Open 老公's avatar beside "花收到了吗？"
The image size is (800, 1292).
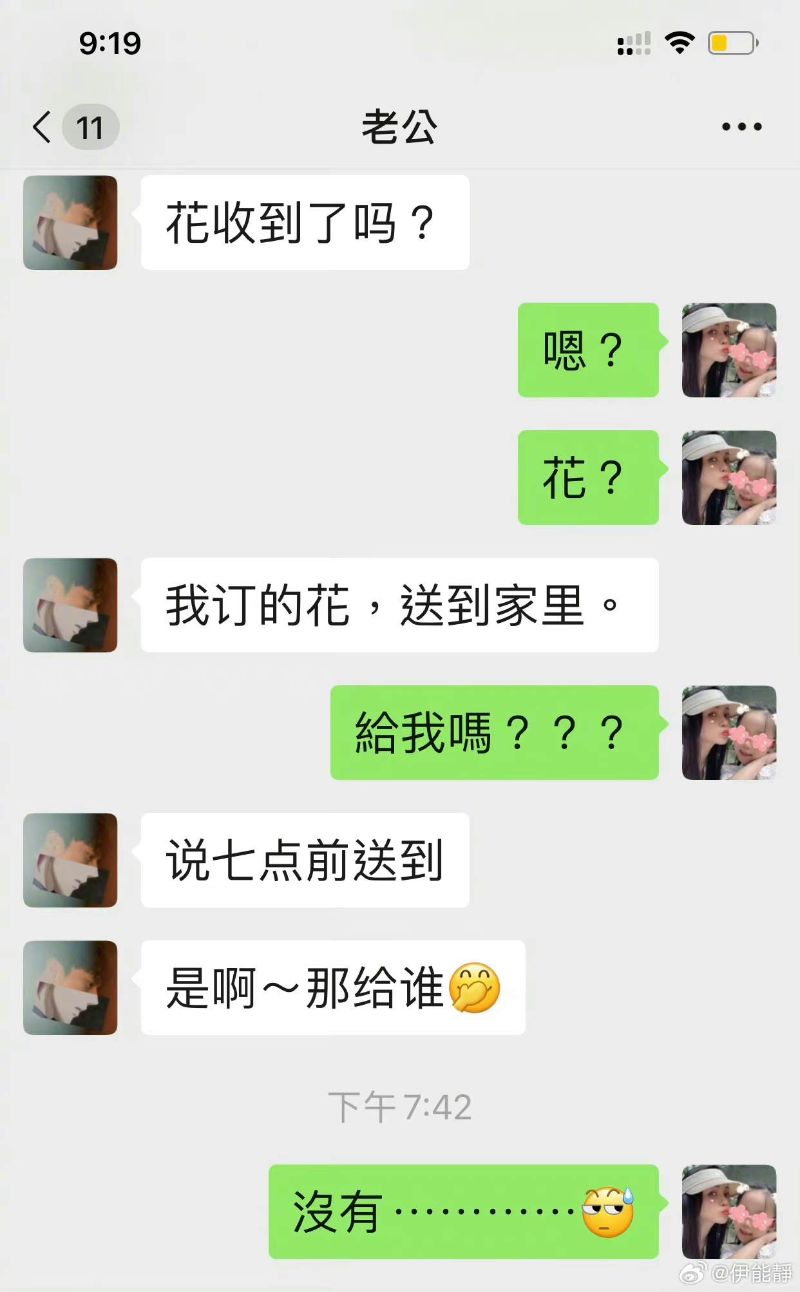(x=70, y=223)
